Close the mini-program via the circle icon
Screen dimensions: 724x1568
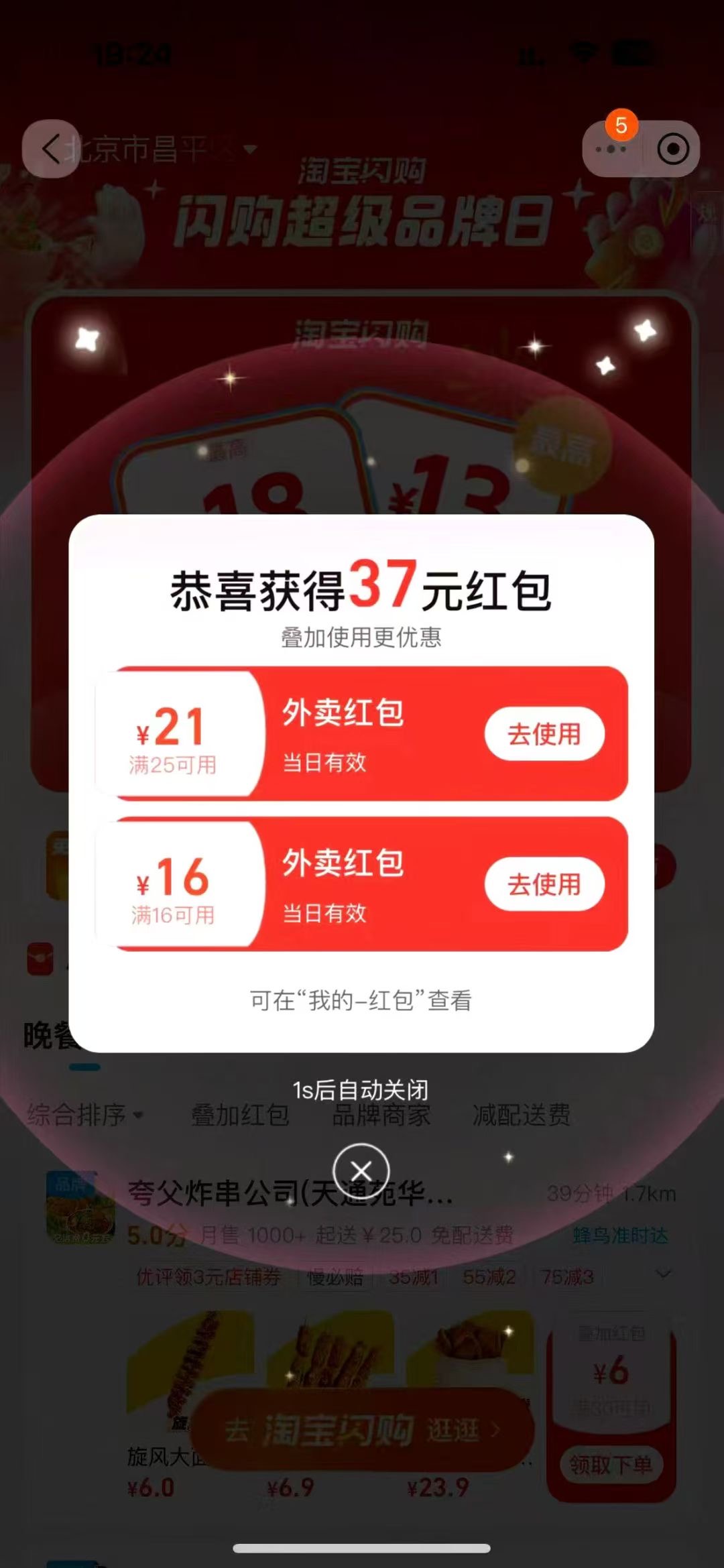pyautogui.click(x=672, y=149)
